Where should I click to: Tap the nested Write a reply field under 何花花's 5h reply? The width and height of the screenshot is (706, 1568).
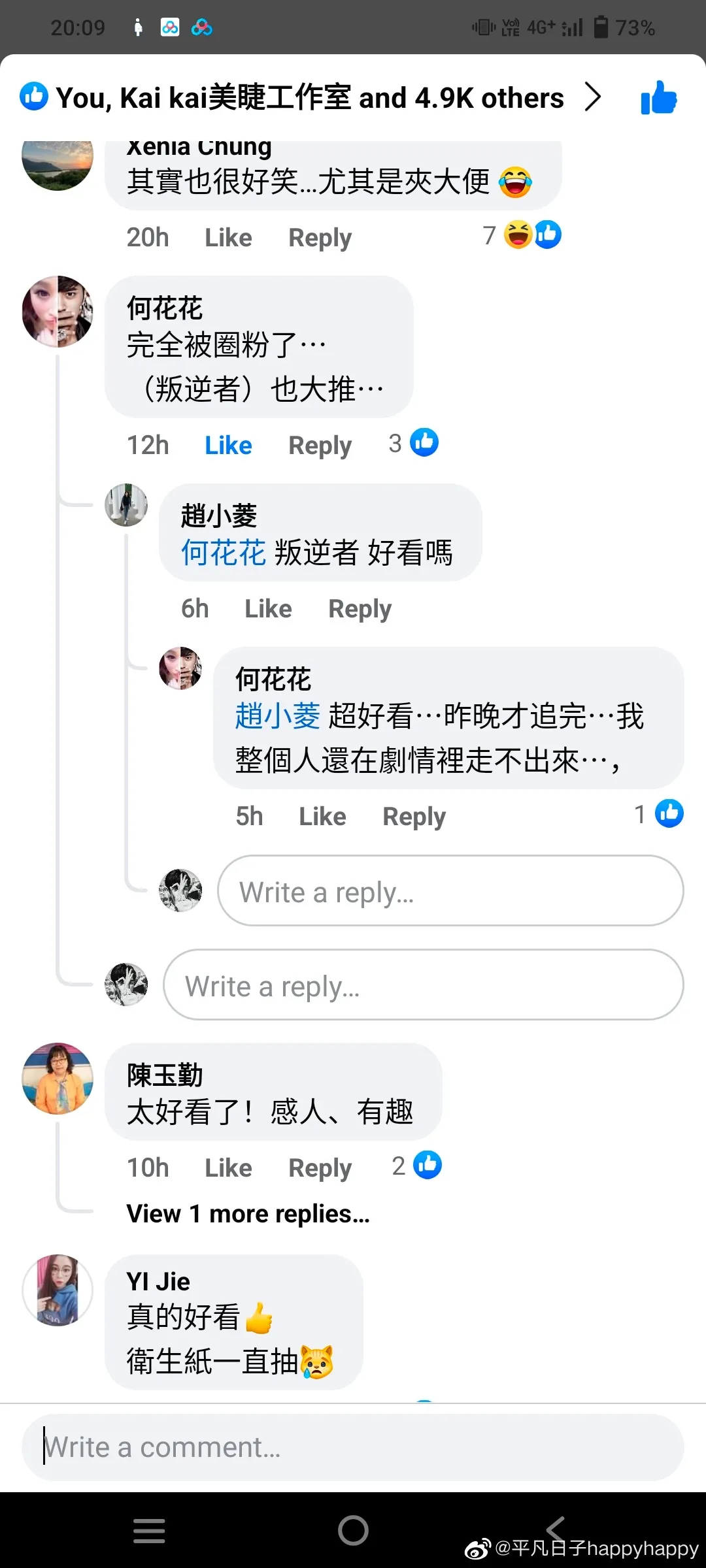tap(450, 890)
